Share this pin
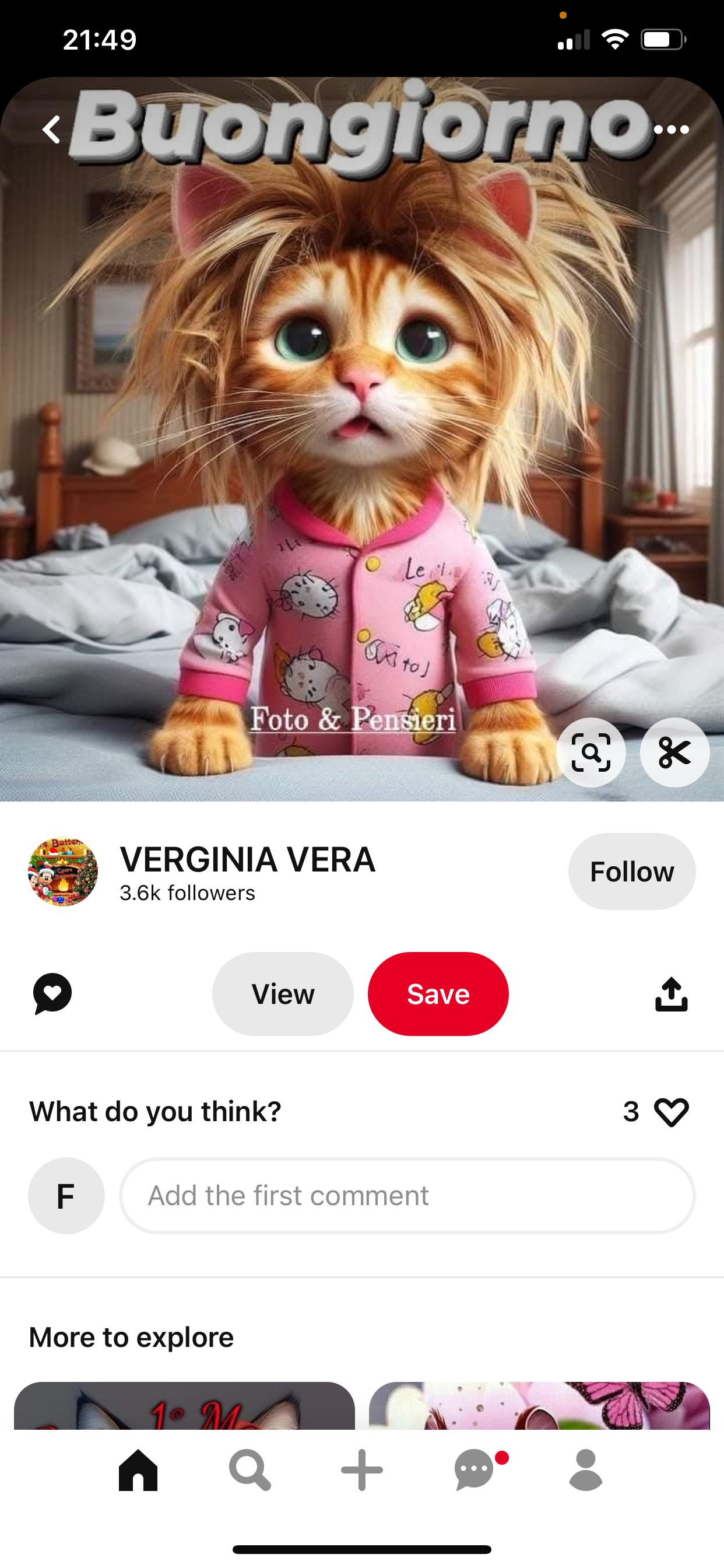Image resolution: width=724 pixels, height=1568 pixels. [671, 993]
